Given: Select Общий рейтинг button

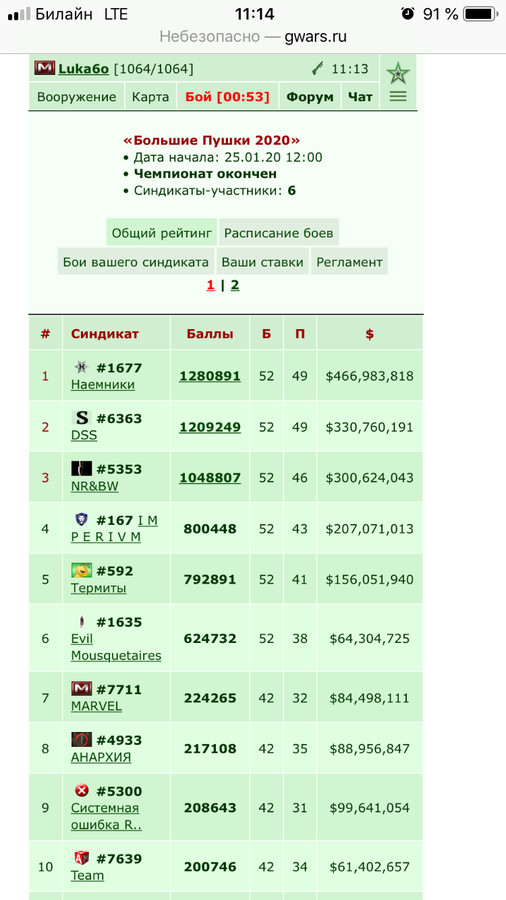Looking at the screenshot, I should 162,233.
